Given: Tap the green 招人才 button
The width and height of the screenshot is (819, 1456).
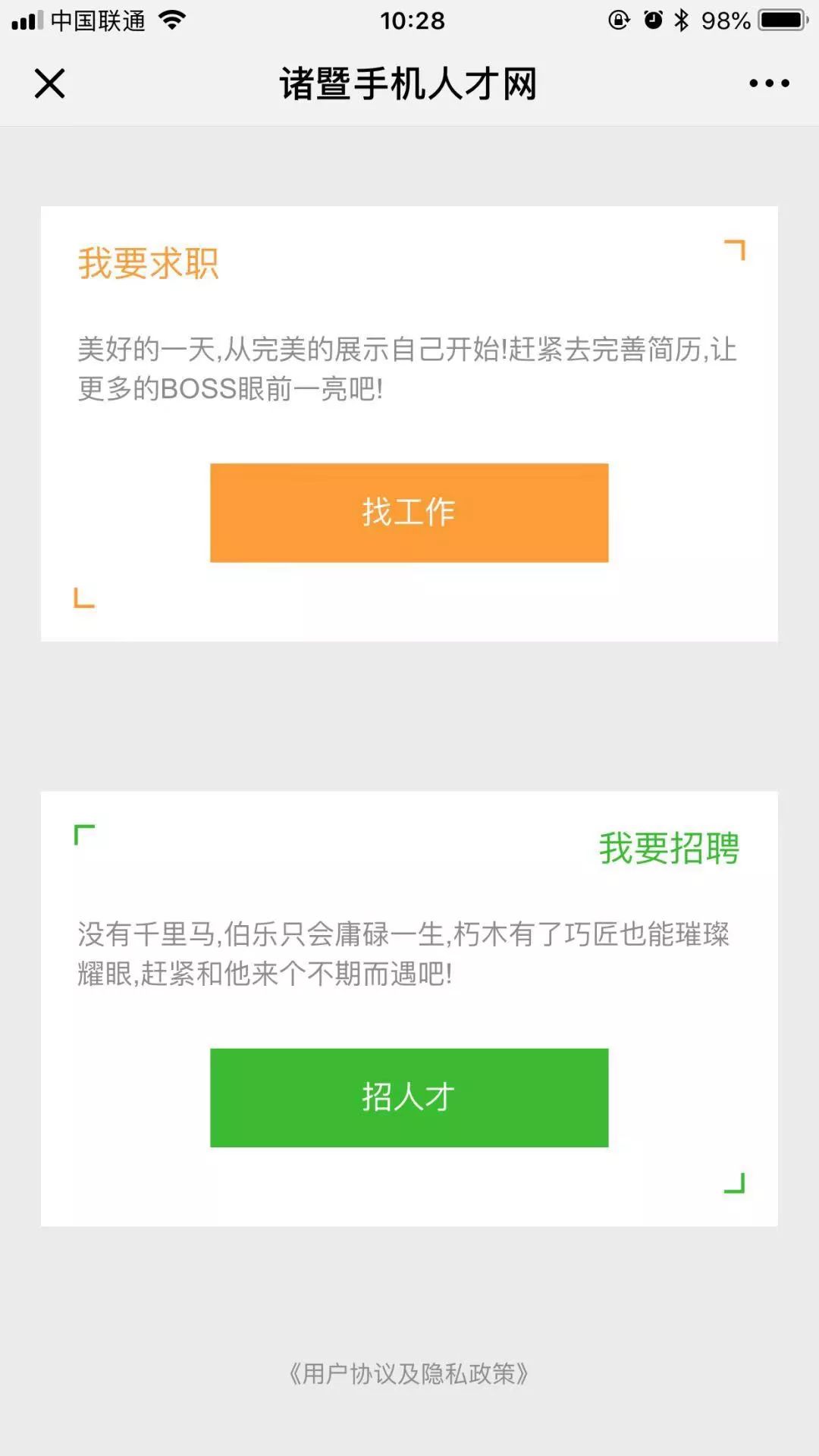Looking at the screenshot, I should [x=409, y=1097].
